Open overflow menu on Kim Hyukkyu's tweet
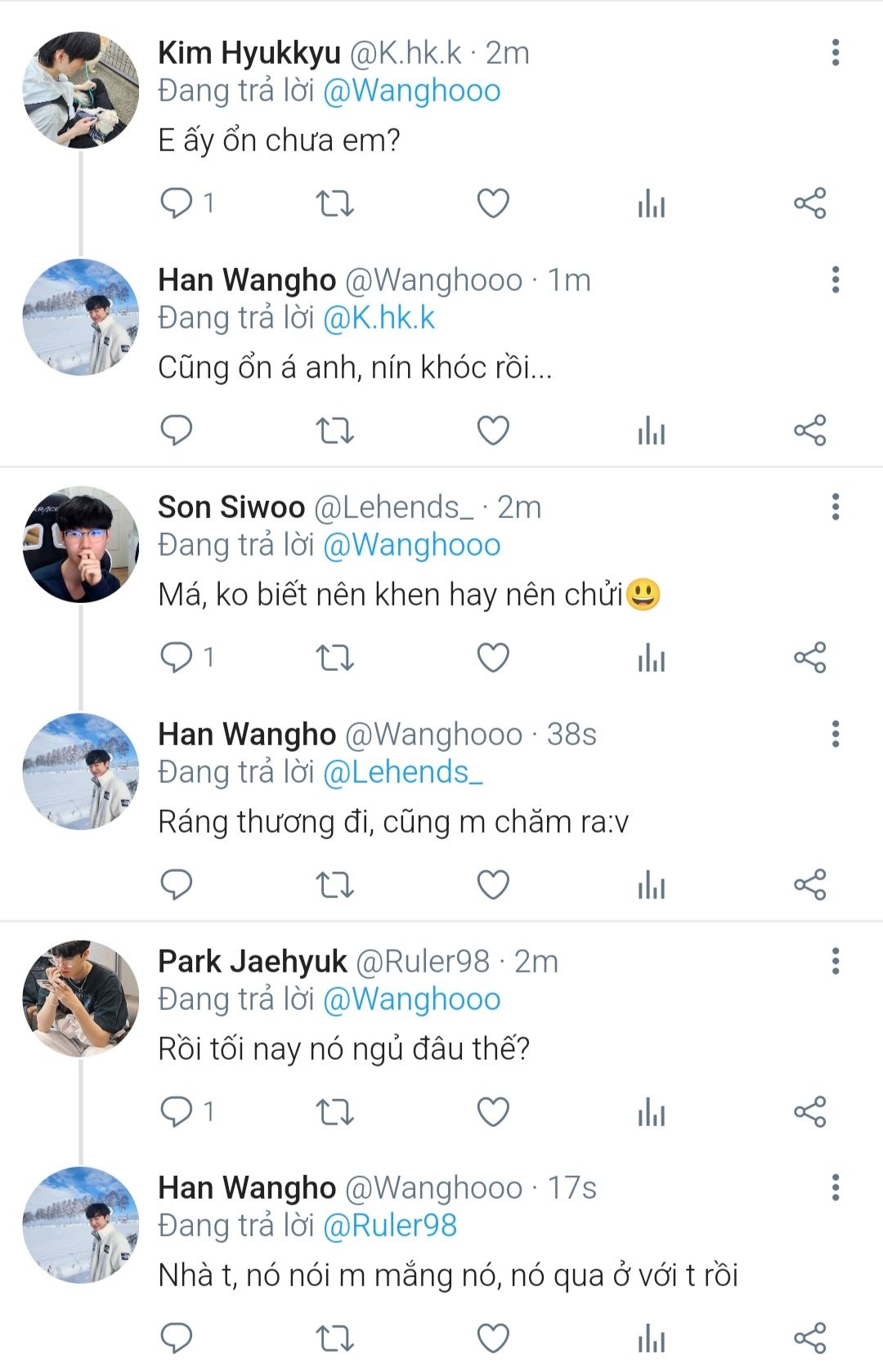 pos(835,53)
